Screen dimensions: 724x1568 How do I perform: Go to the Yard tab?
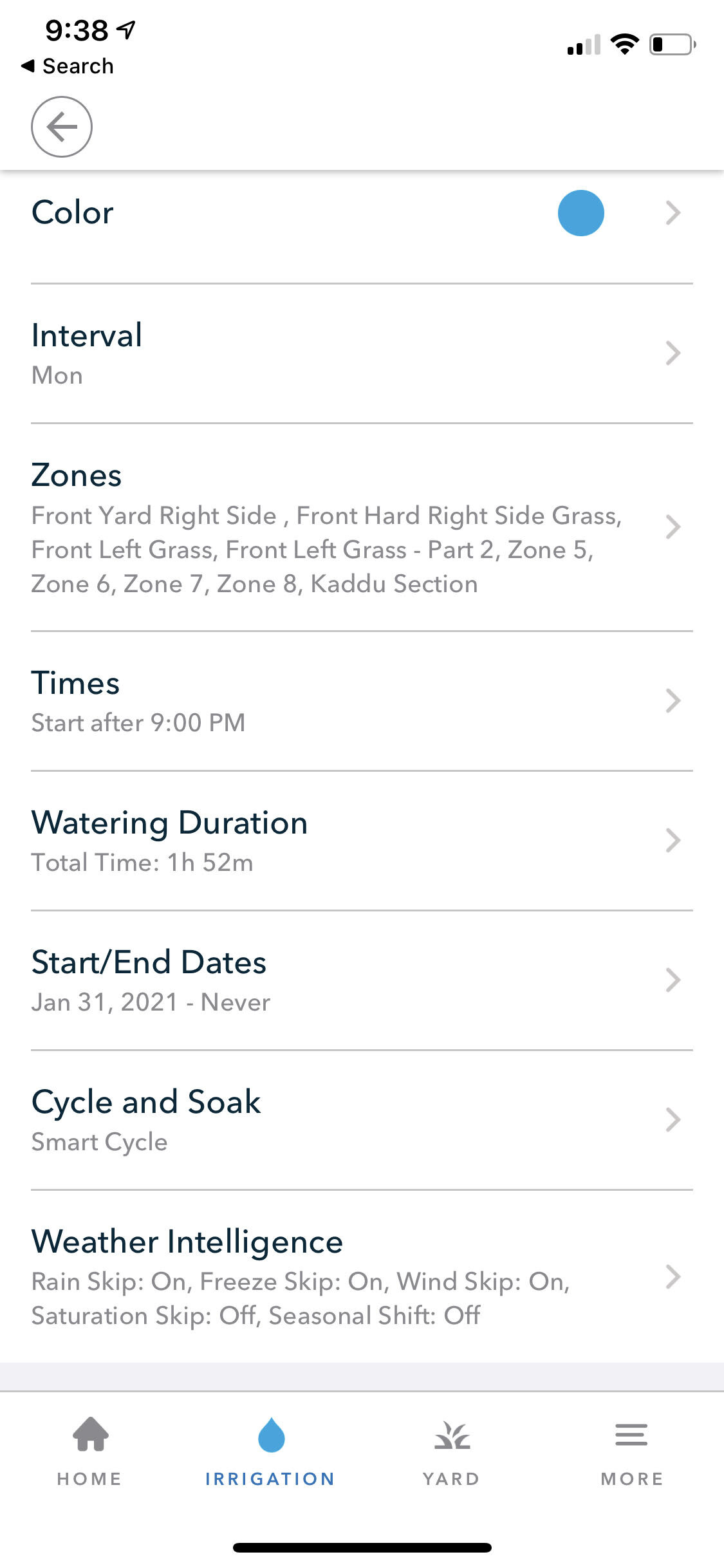452,1452
